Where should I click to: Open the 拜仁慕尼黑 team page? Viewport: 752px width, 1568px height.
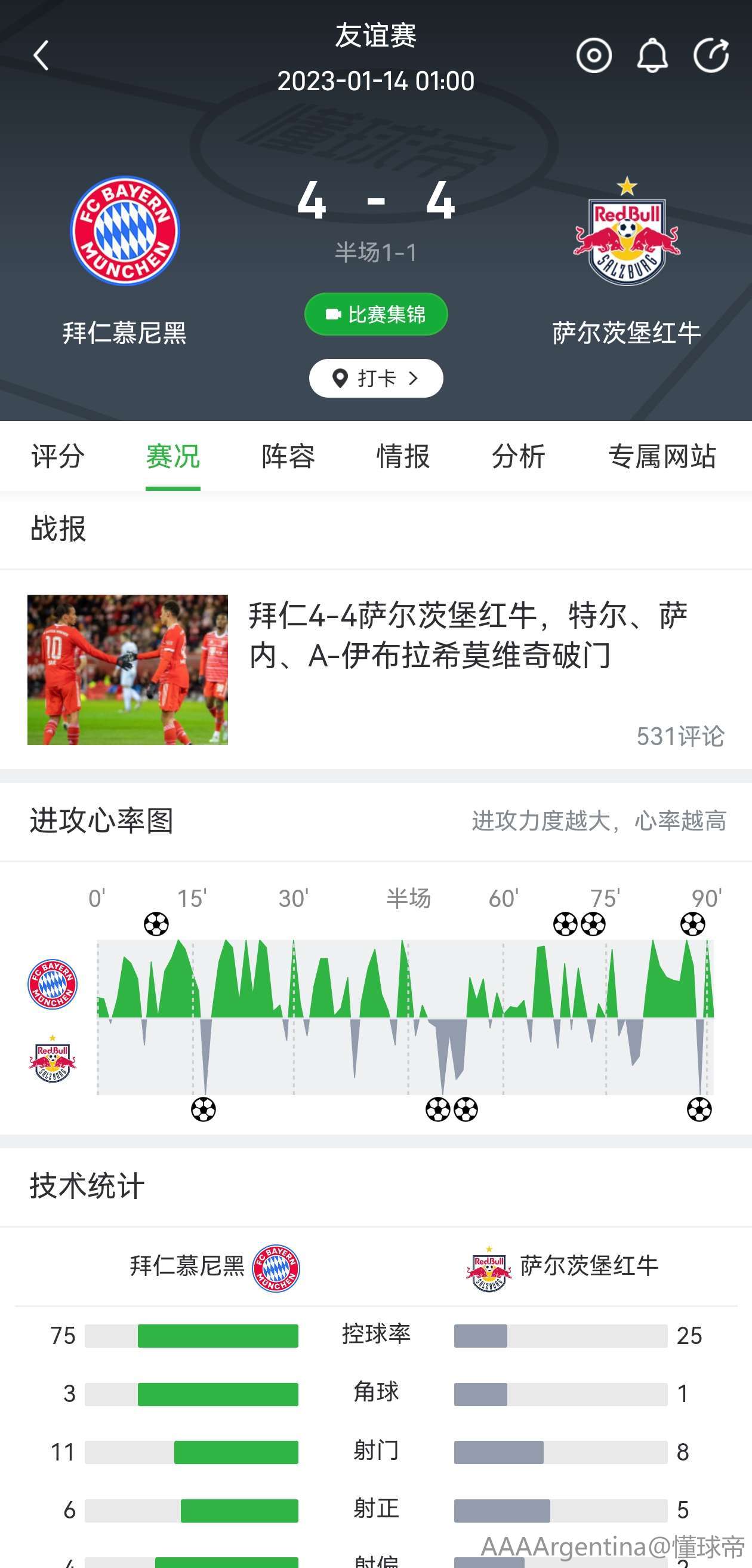coord(125,231)
